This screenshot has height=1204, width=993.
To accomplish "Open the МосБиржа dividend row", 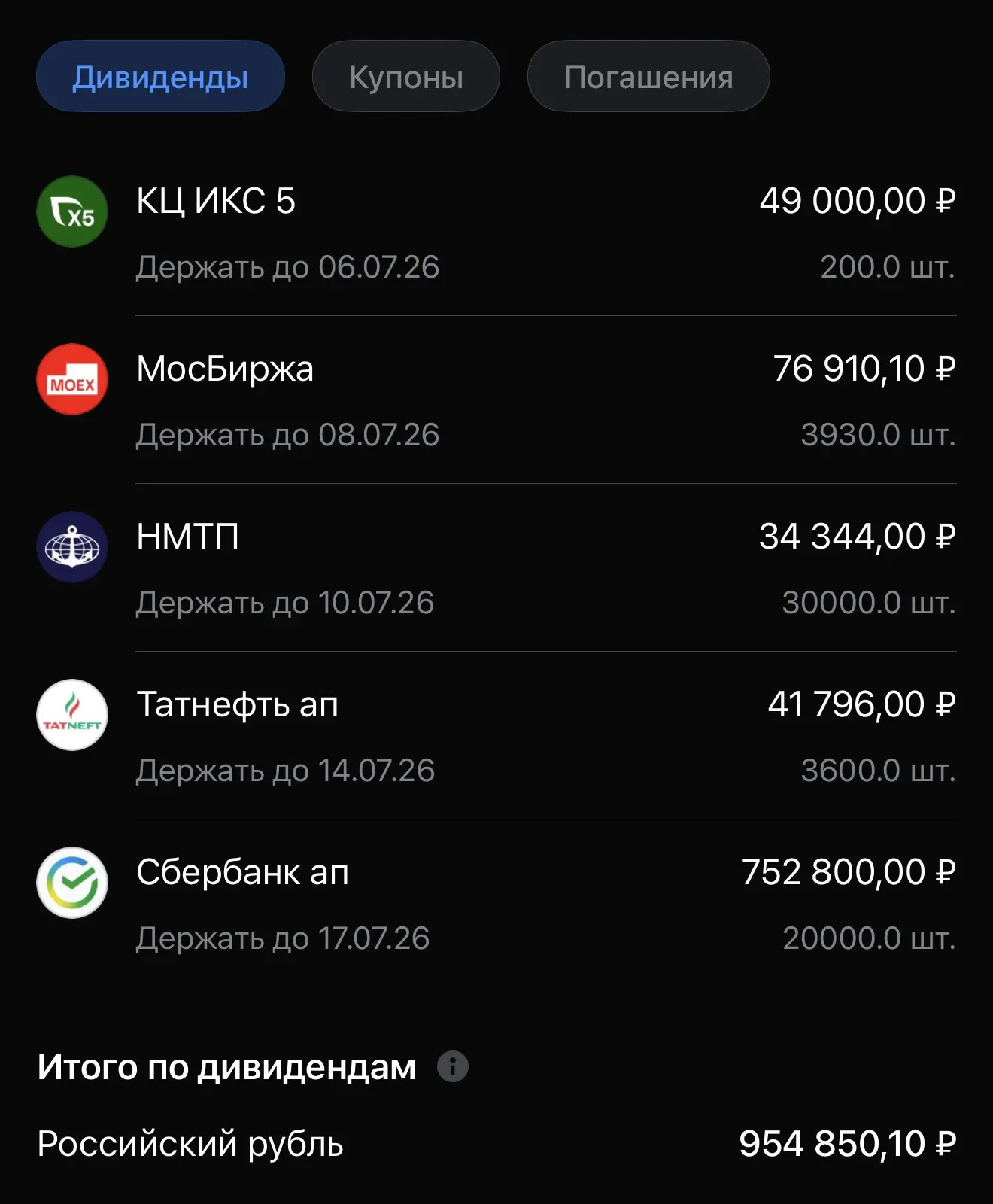I will (x=496, y=400).
